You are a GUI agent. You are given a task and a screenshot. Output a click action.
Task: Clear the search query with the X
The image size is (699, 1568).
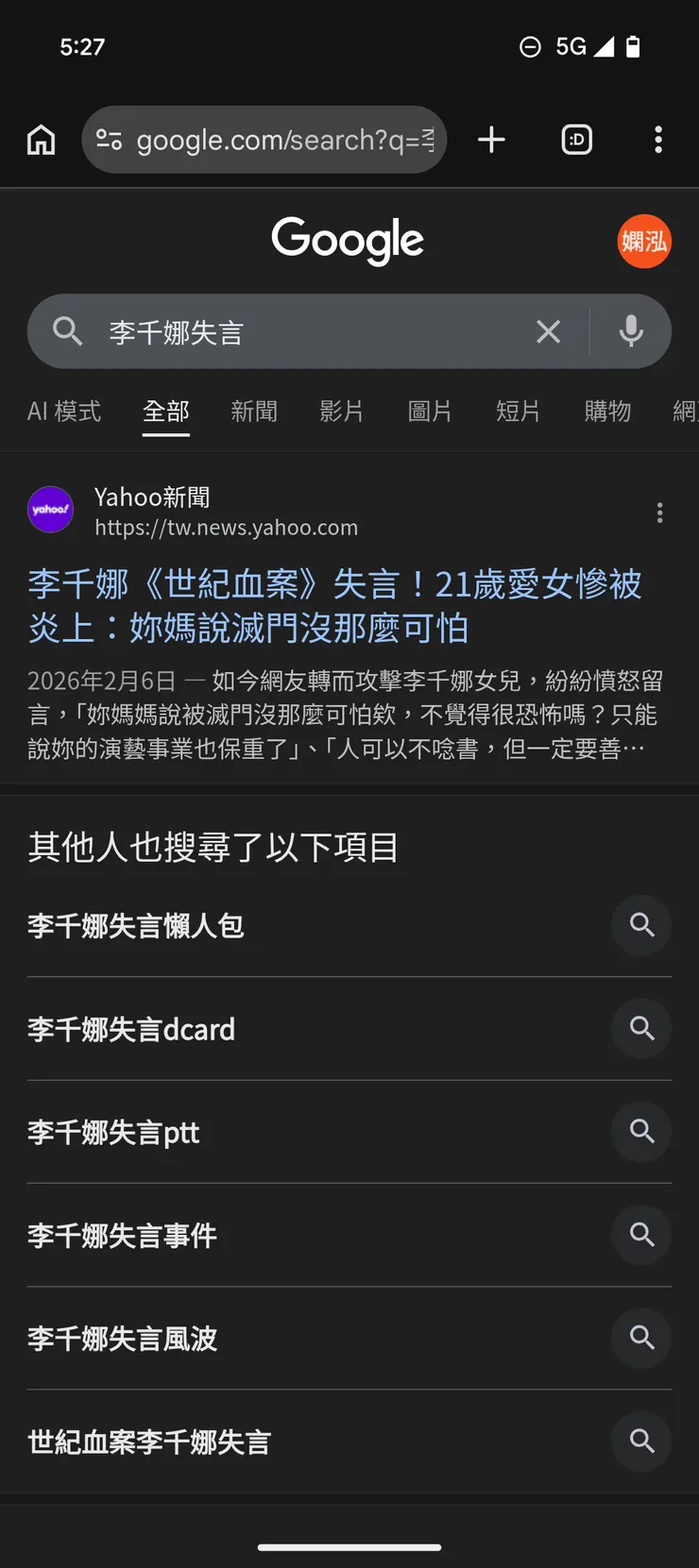(x=549, y=331)
